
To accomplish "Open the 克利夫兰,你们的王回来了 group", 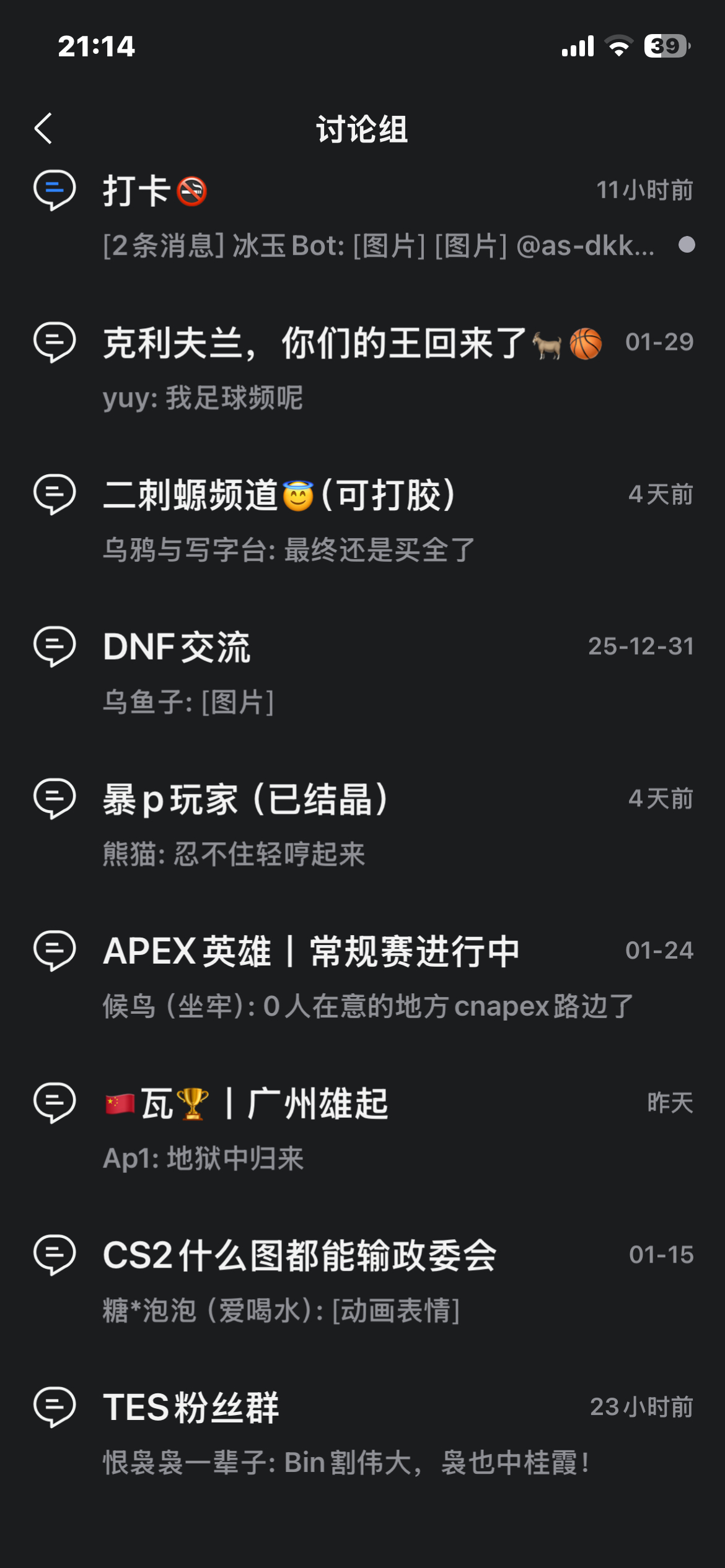I will click(x=362, y=369).
